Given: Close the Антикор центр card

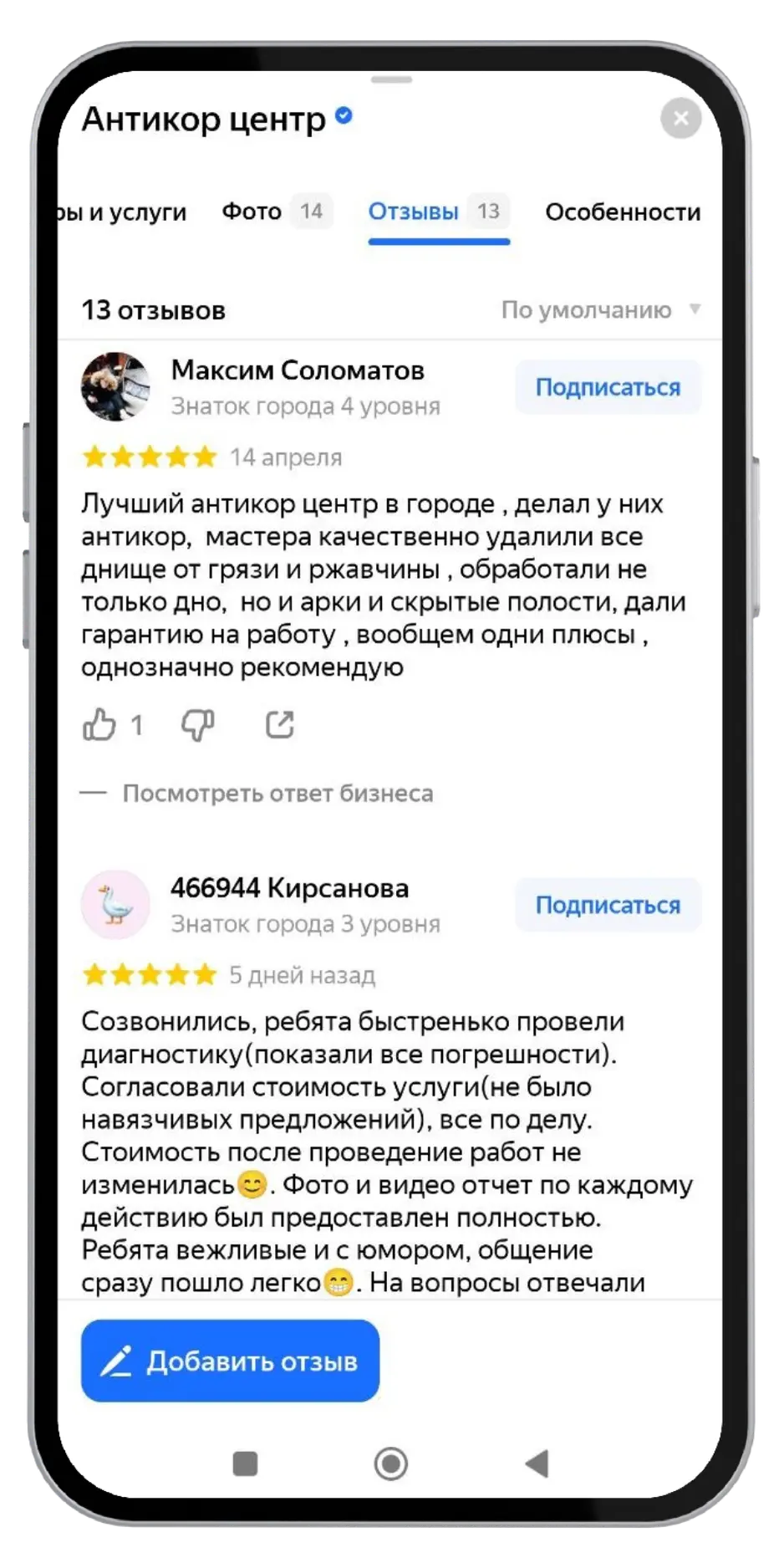Looking at the screenshot, I should pos(680,118).
